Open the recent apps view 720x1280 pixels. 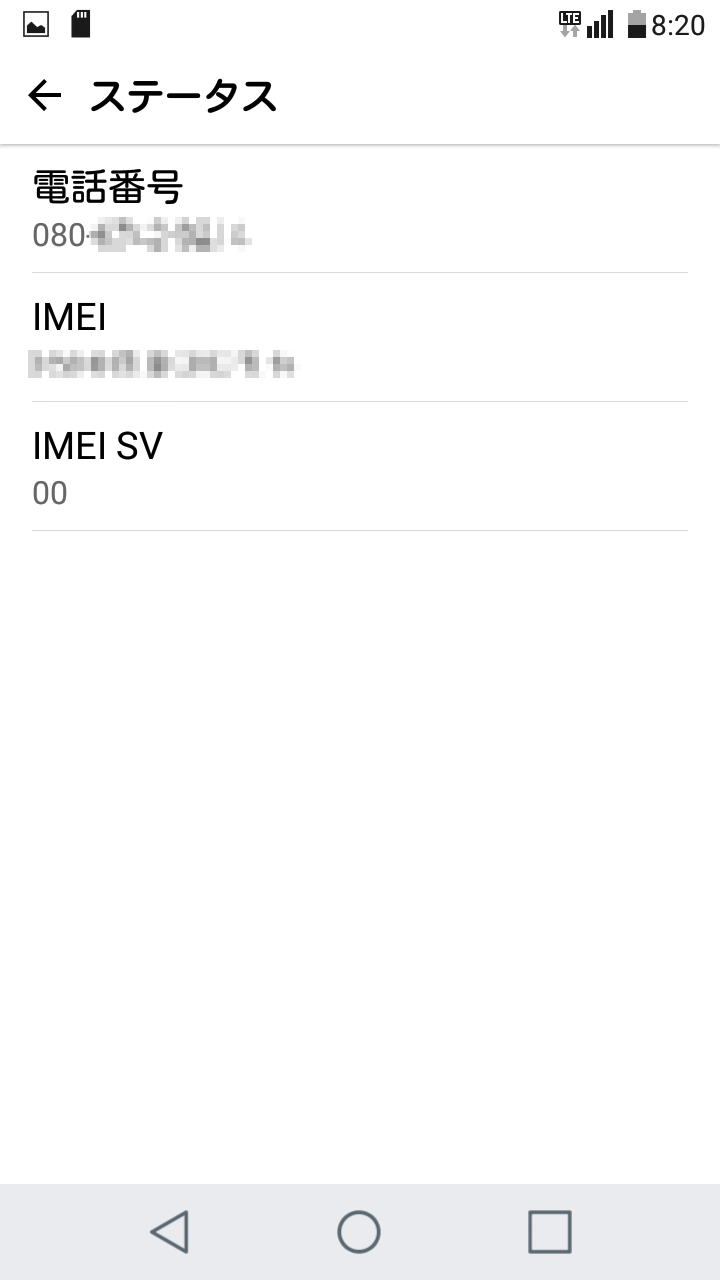coord(549,1231)
